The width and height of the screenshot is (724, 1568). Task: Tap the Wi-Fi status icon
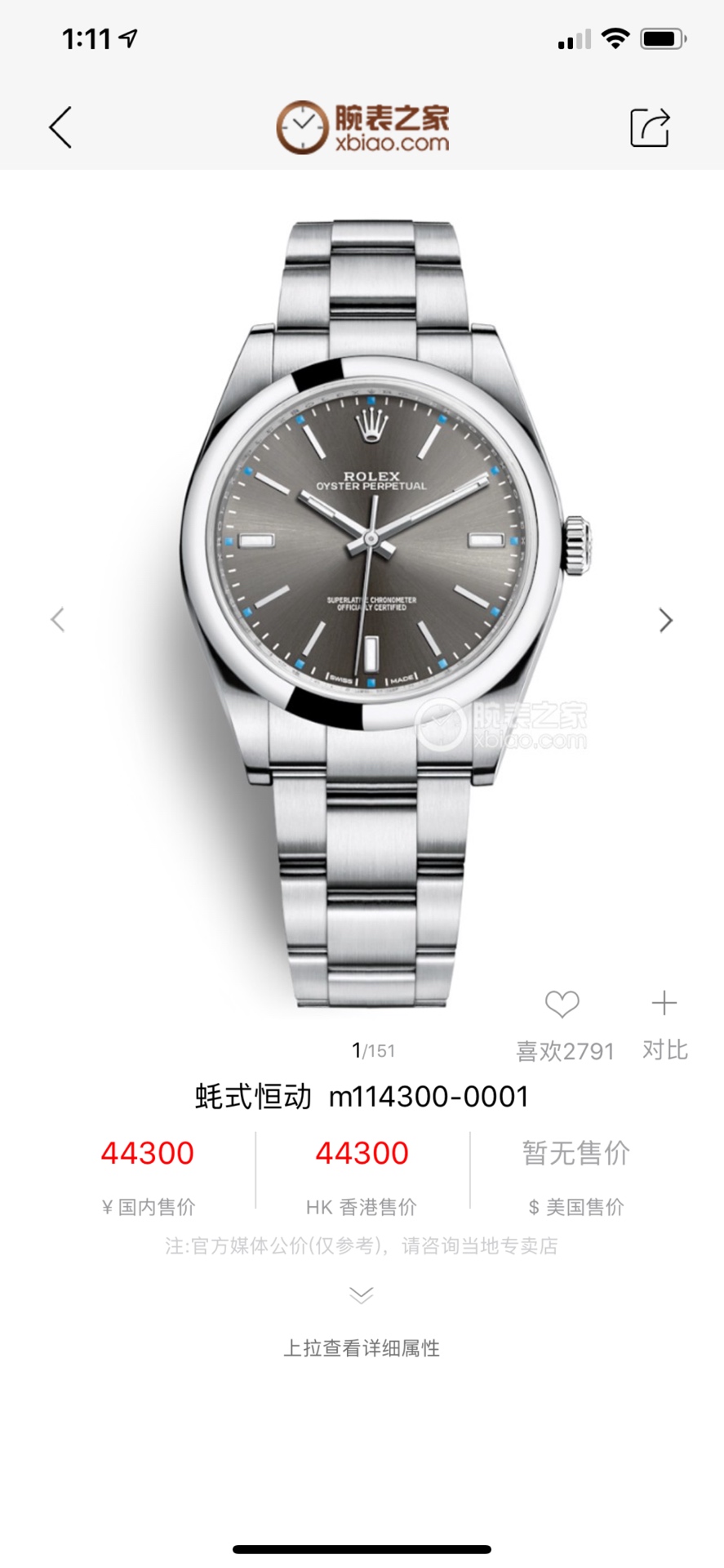pyautogui.click(x=616, y=37)
